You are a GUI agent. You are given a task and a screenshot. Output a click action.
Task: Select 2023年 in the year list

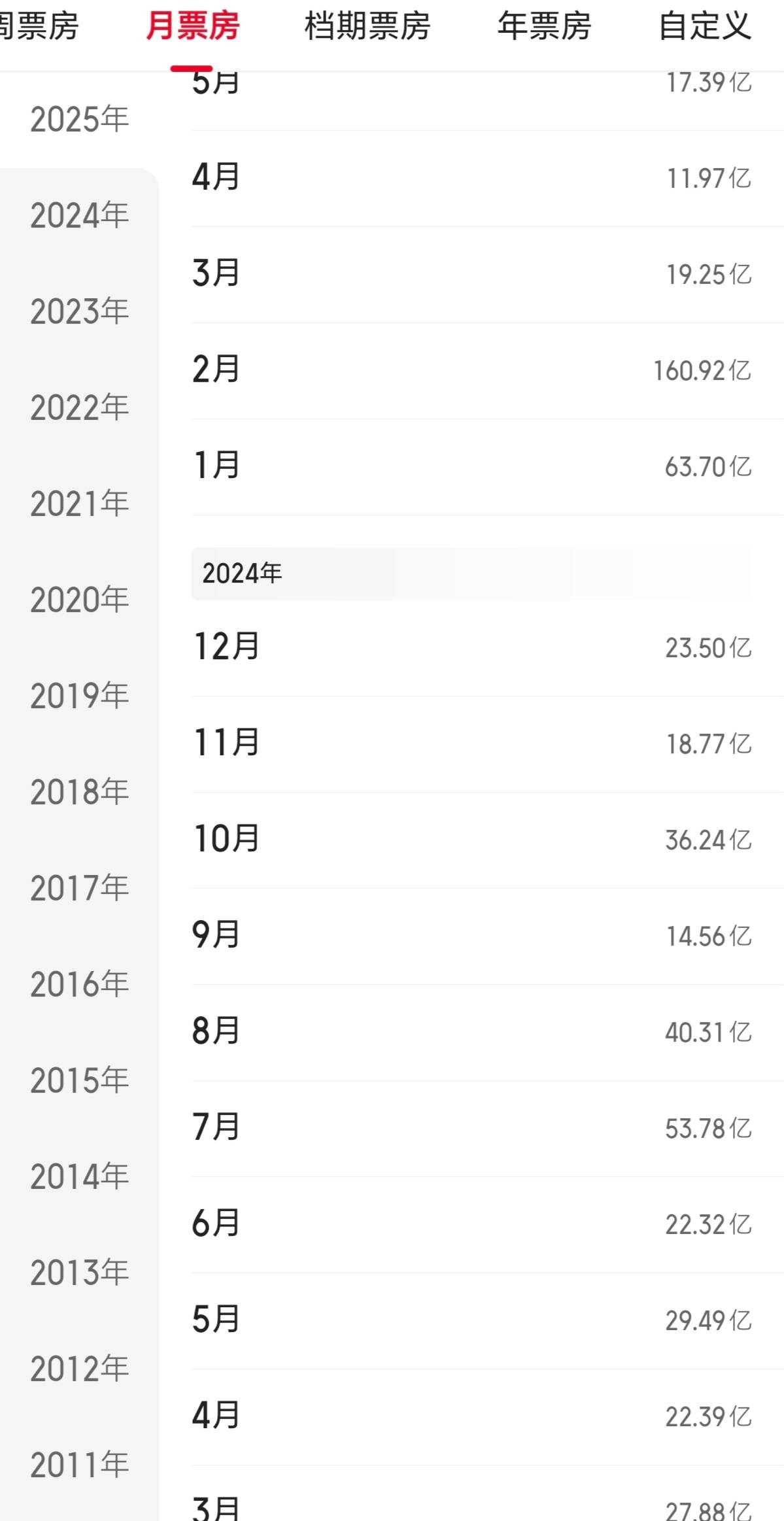tap(79, 311)
